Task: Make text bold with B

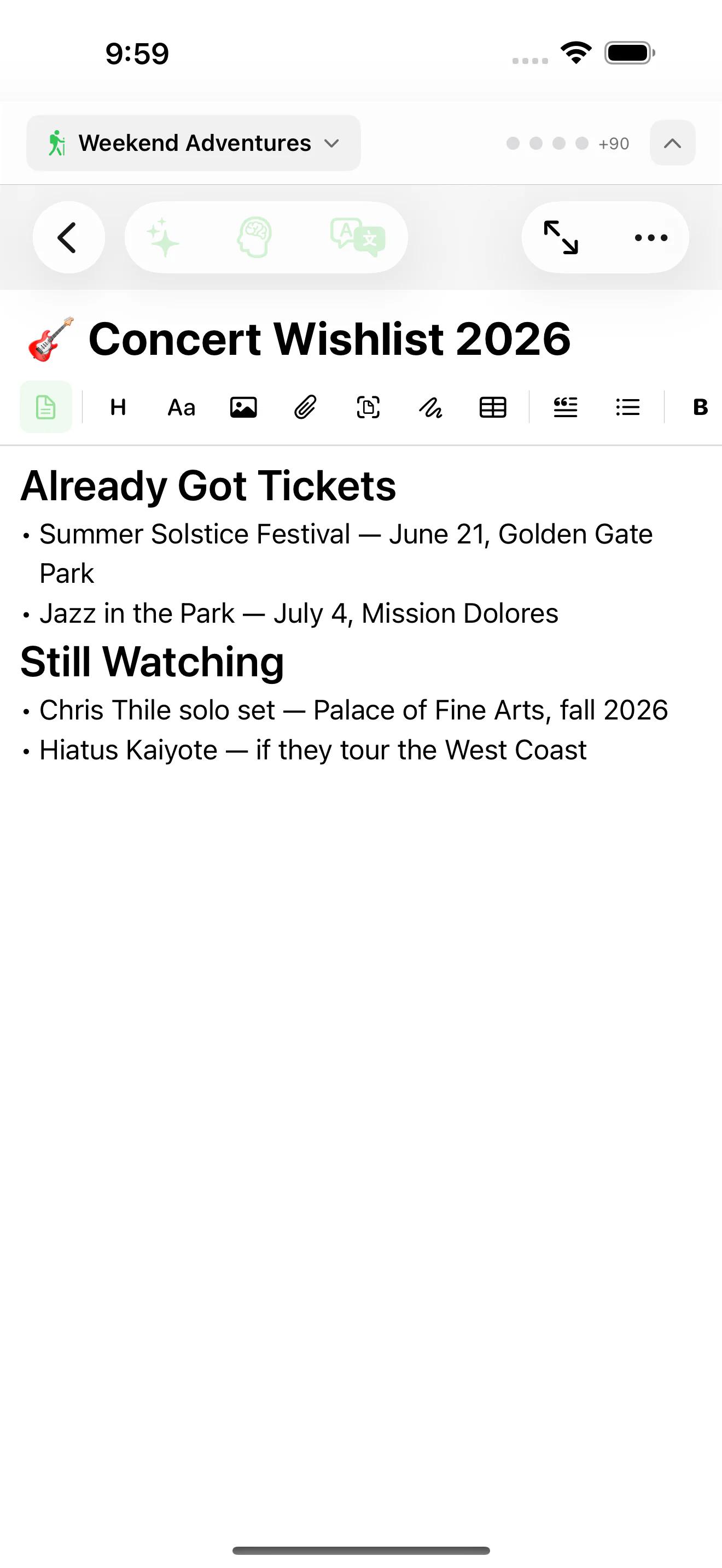Action: coord(701,407)
